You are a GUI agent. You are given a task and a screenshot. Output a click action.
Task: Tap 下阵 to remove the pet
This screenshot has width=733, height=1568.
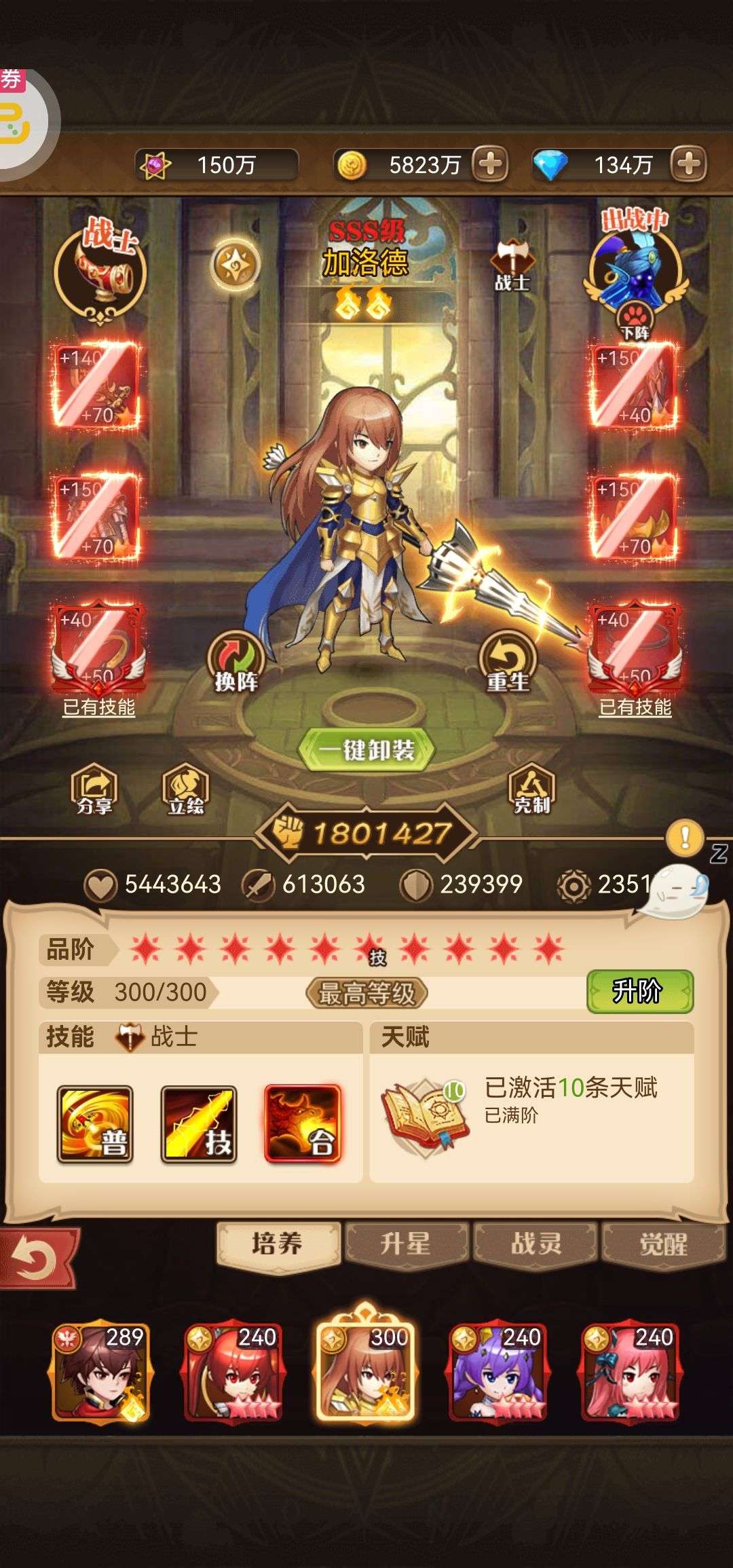(x=635, y=321)
